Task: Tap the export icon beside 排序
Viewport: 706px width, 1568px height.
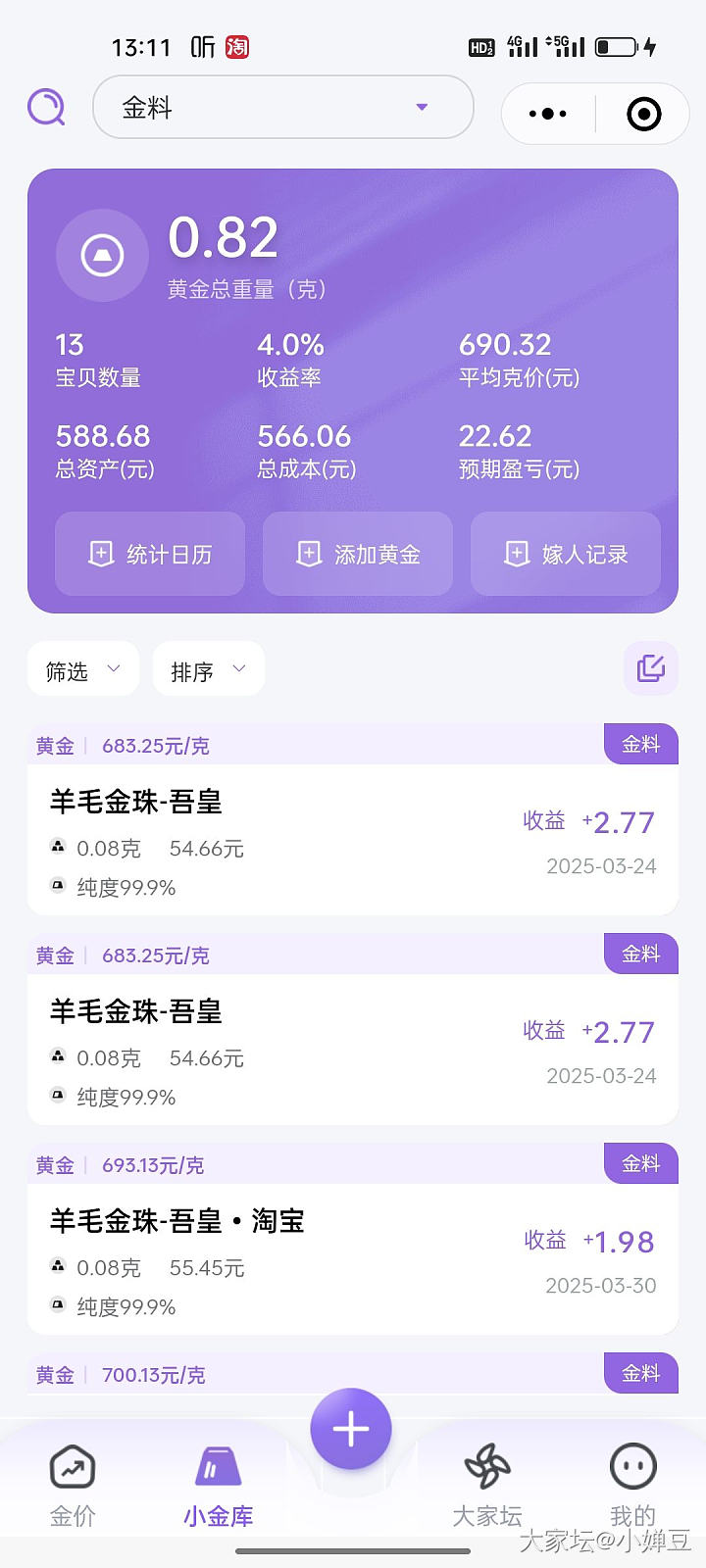Action: [x=651, y=668]
